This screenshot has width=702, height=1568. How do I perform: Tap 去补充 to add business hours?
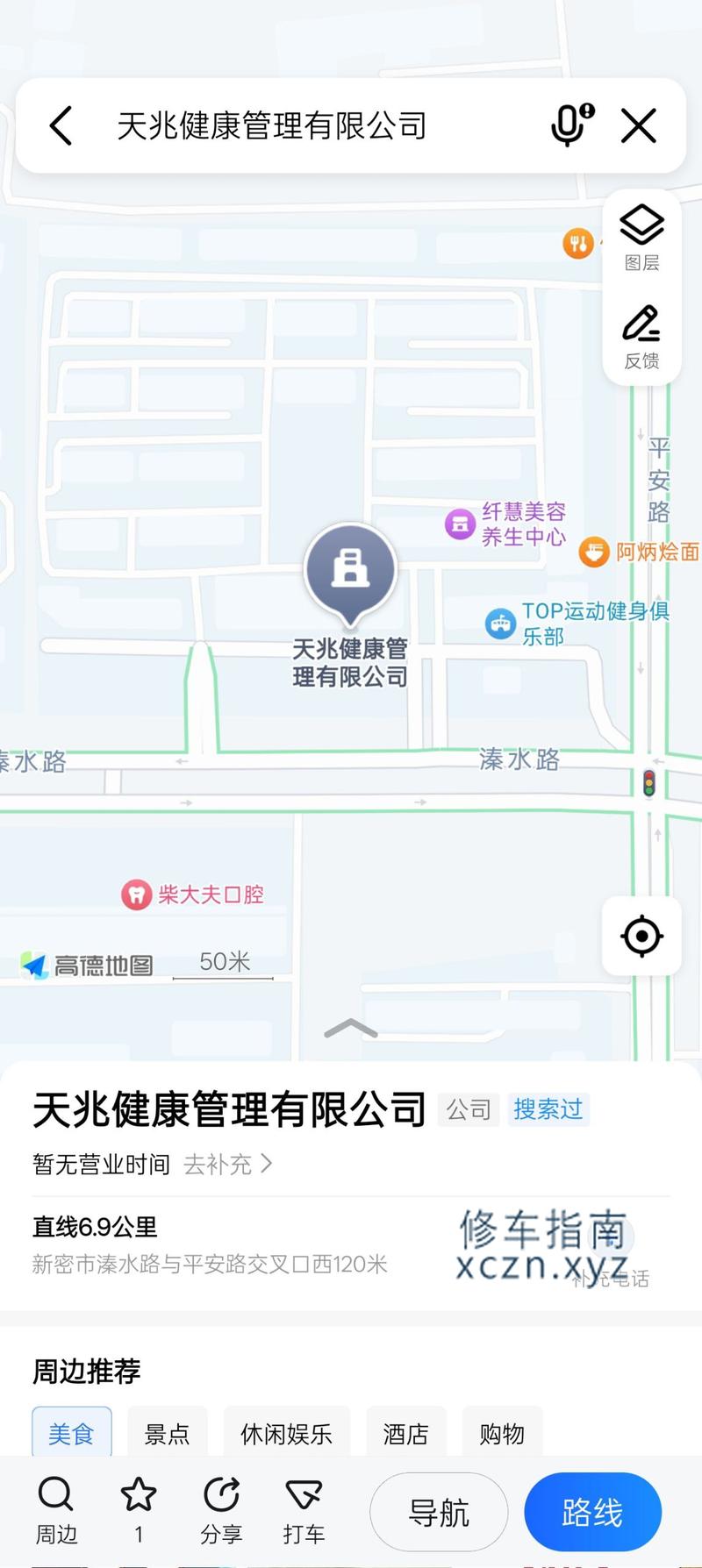[227, 1164]
